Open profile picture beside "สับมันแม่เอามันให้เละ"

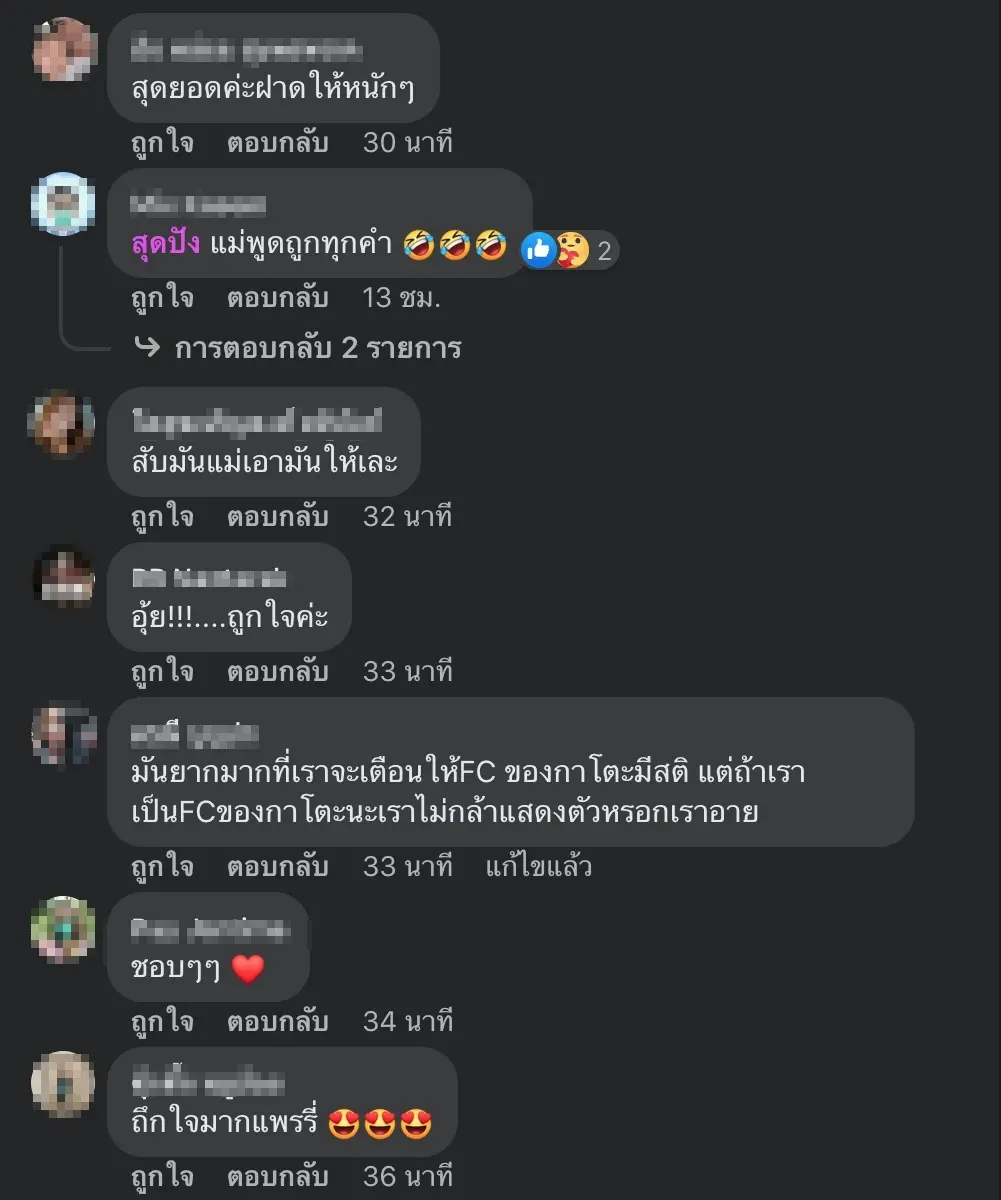point(62,423)
